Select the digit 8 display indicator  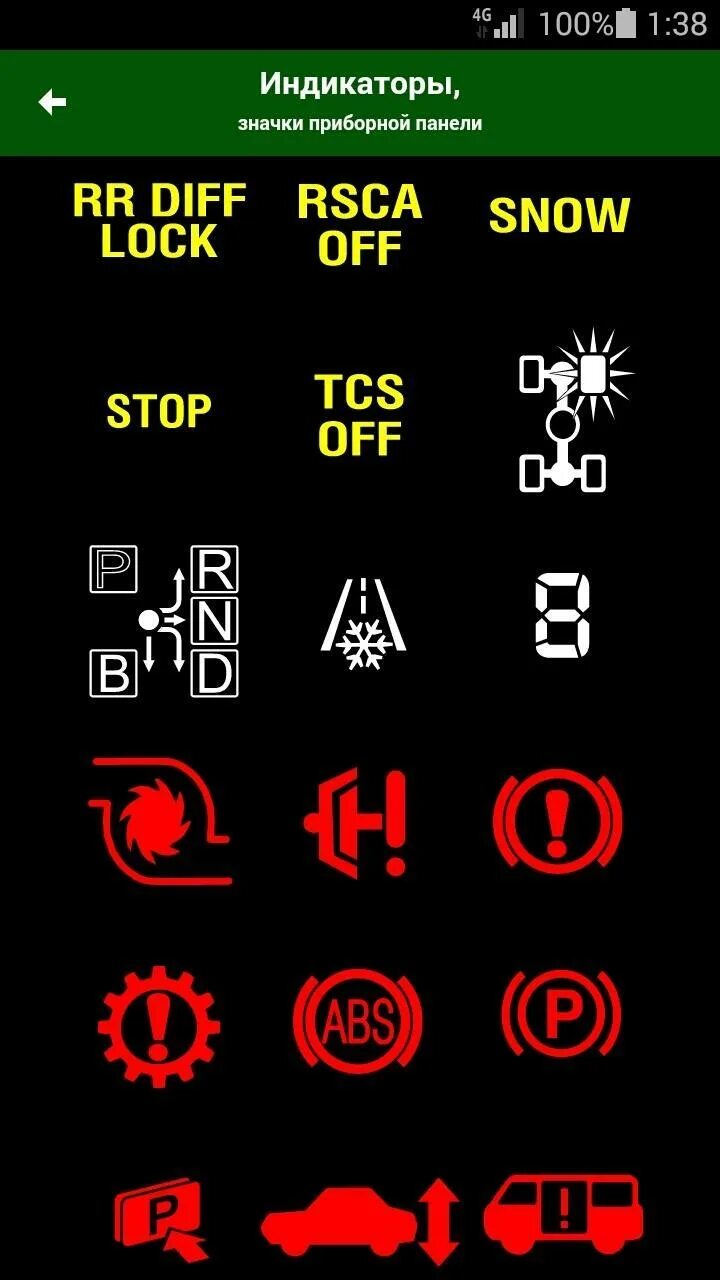(x=561, y=617)
